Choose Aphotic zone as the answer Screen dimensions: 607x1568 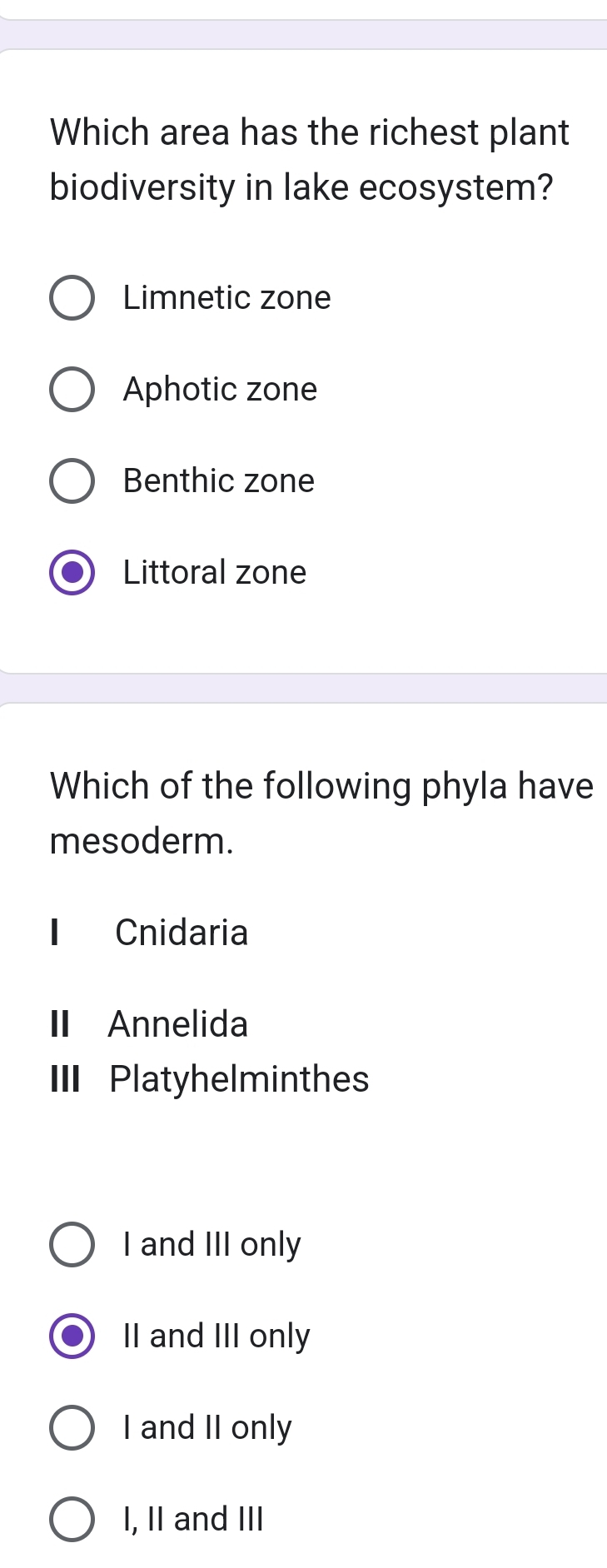tap(72, 390)
